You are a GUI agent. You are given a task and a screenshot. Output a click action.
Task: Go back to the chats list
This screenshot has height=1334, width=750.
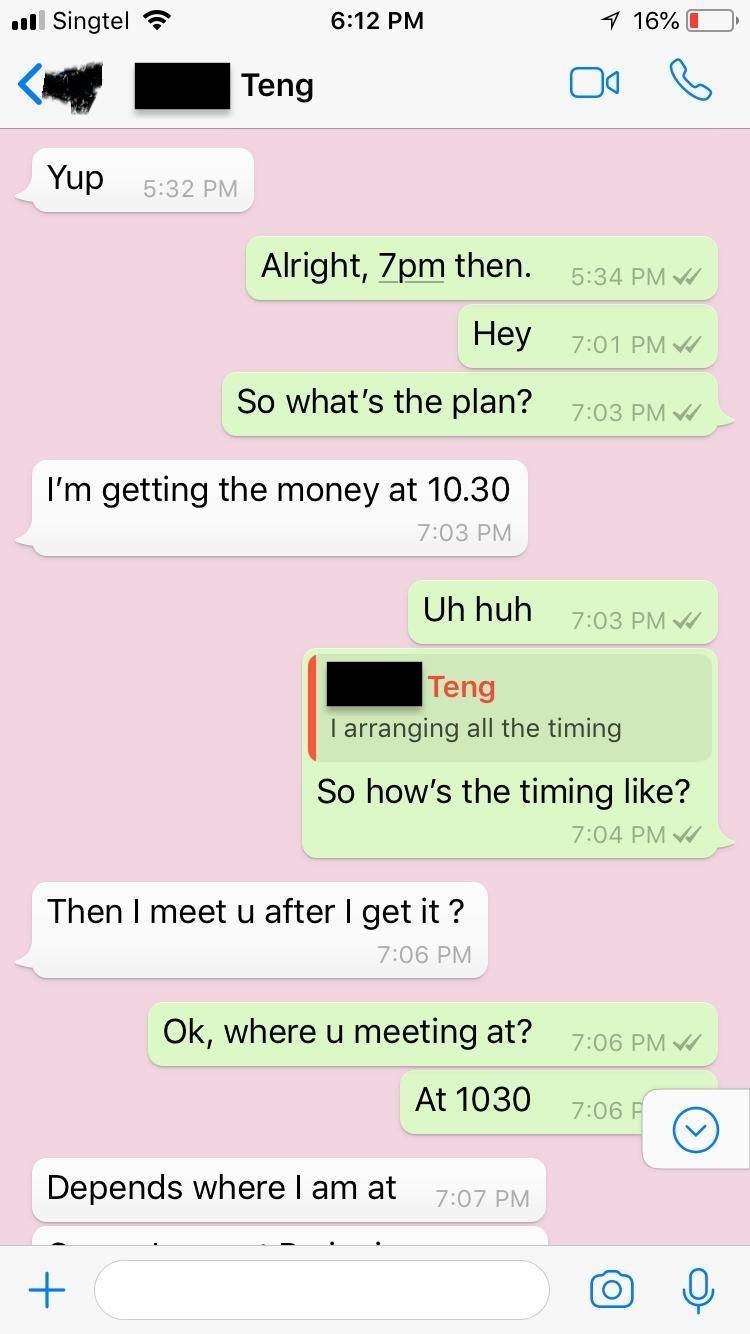31,84
